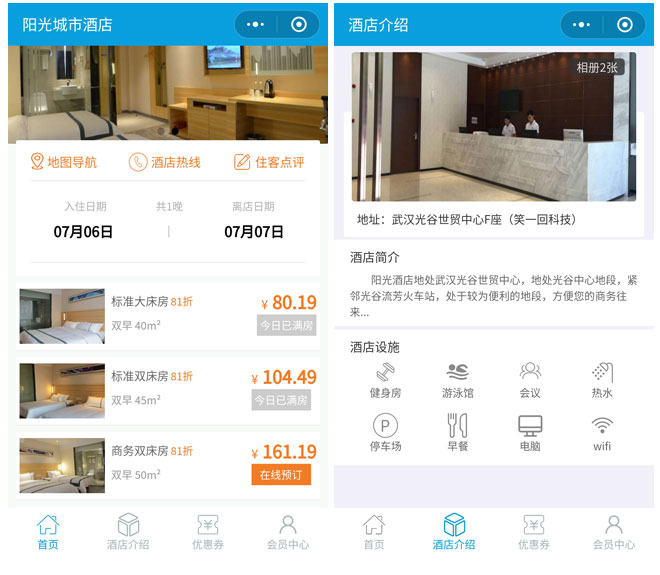Call the 酒店热线 hotel hotline
The image size is (660, 575).
(x=165, y=162)
